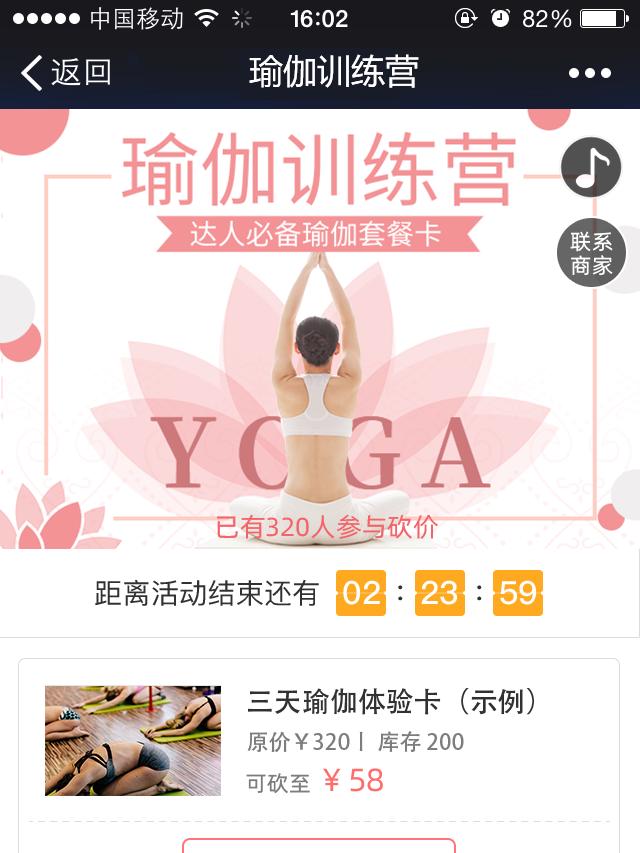The width and height of the screenshot is (640, 853).
Task: Go back via 返回 button
Action: pyautogui.click(x=66, y=73)
